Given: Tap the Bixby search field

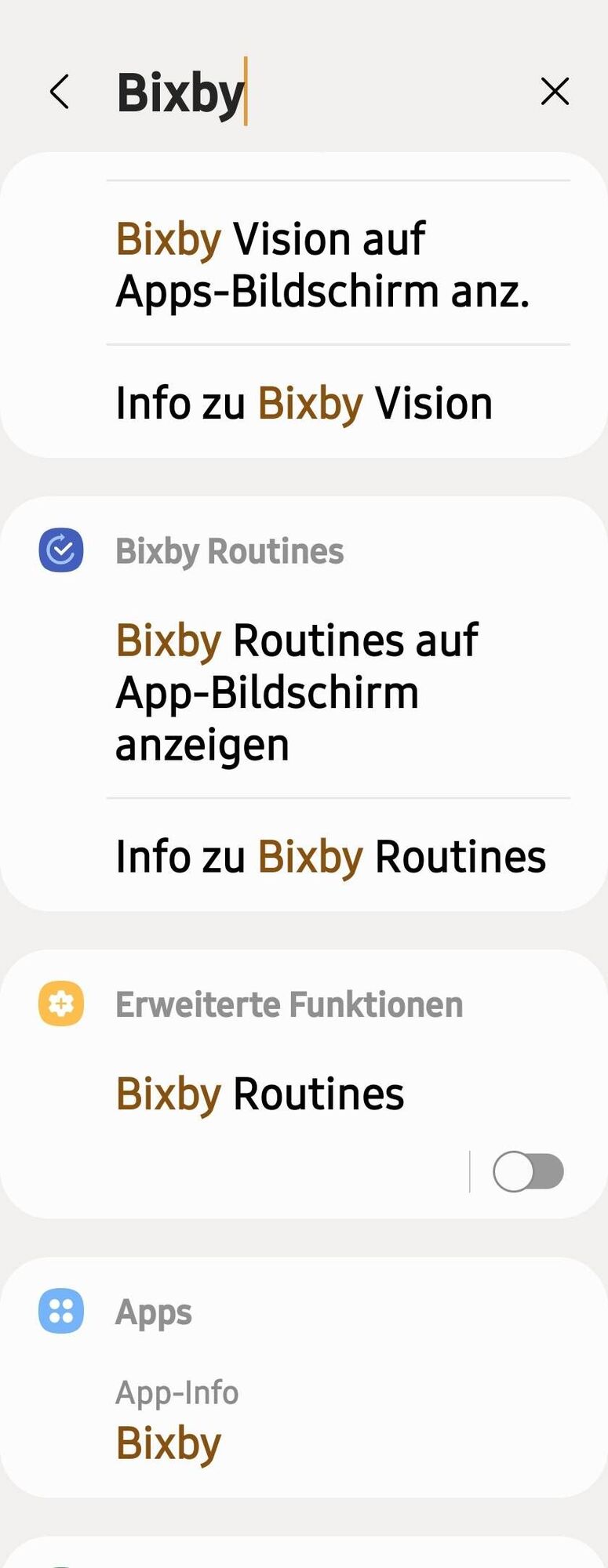Looking at the screenshot, I should click(314, 93).
